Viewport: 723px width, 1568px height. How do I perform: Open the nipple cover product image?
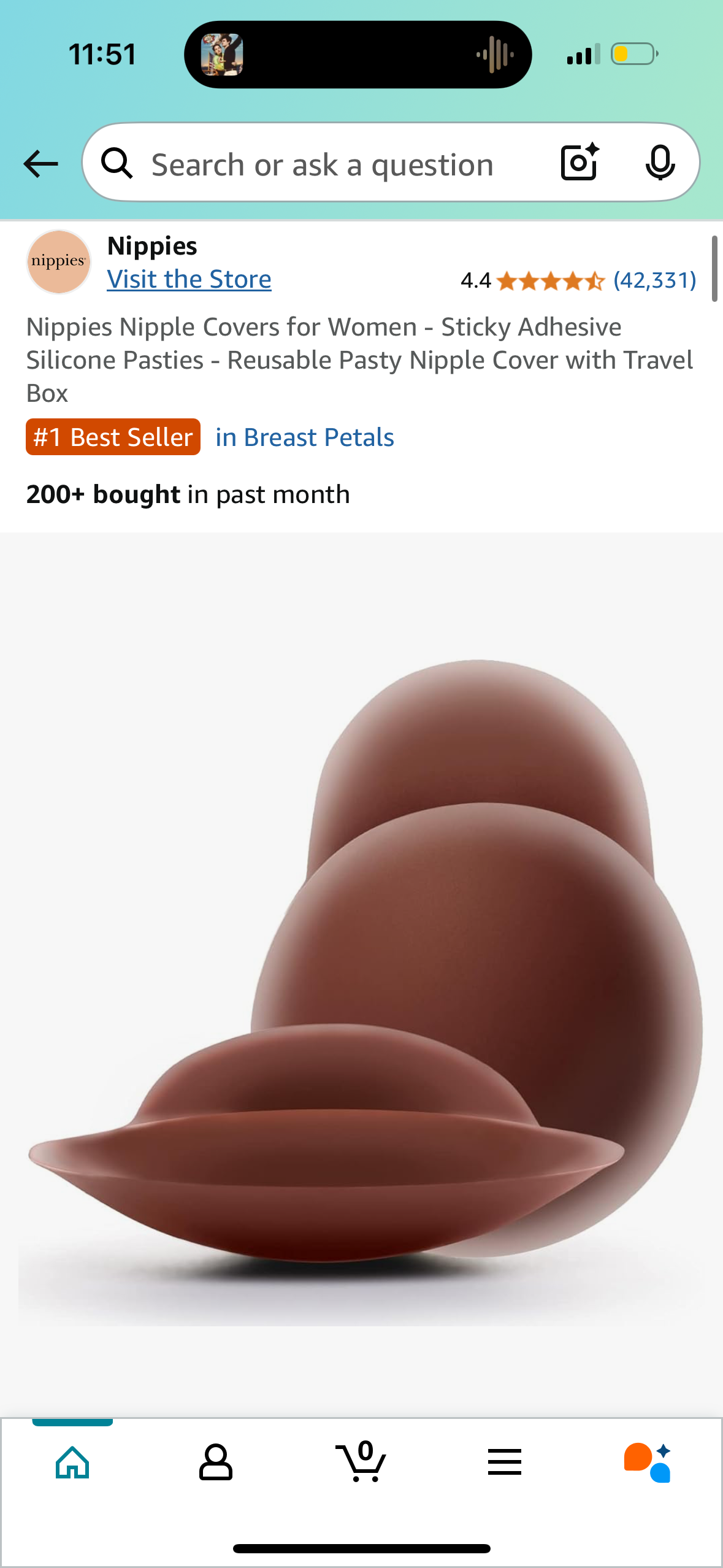coord(362,969)
